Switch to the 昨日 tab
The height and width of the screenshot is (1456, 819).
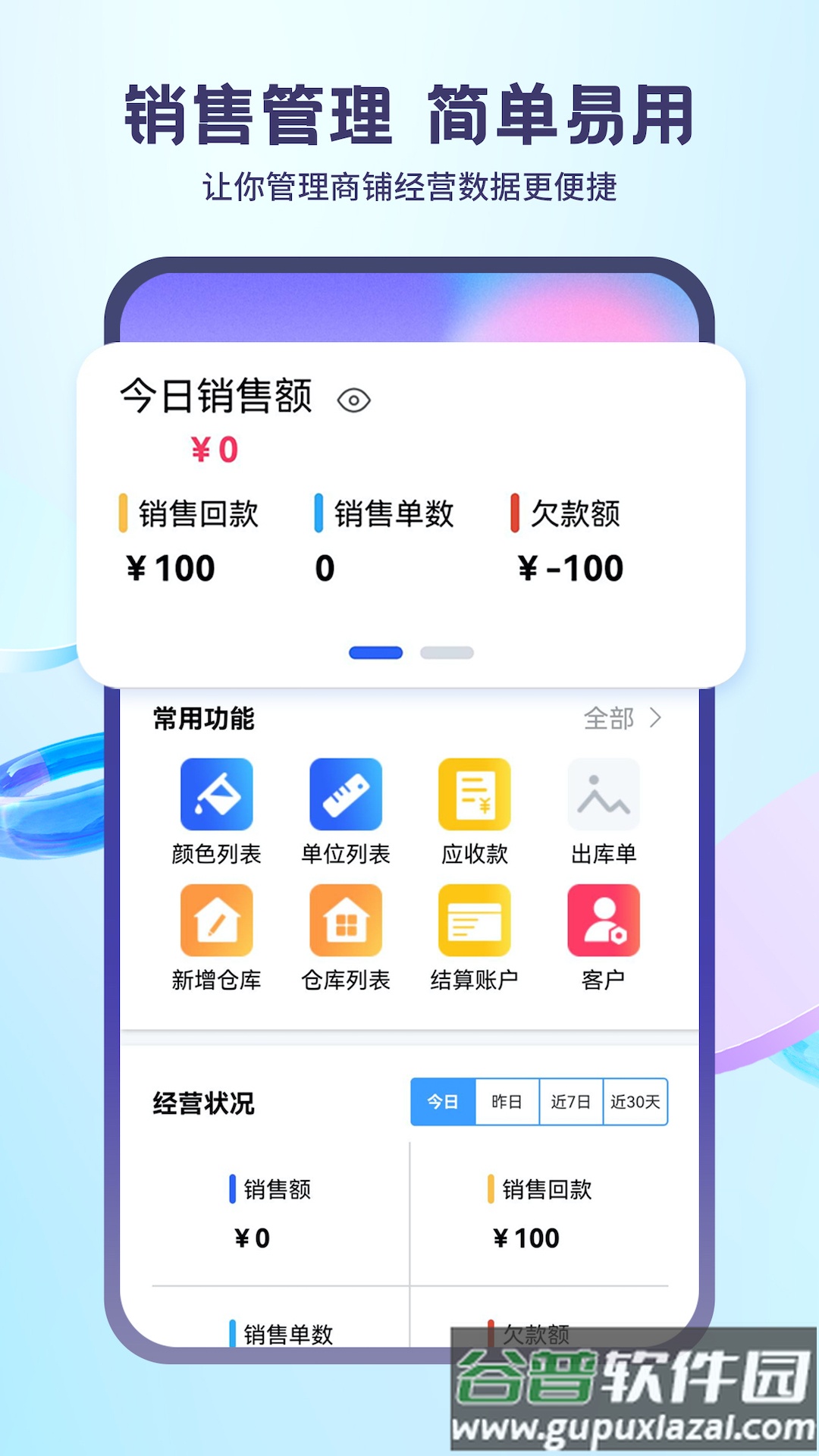click(x=507, y=1103)
